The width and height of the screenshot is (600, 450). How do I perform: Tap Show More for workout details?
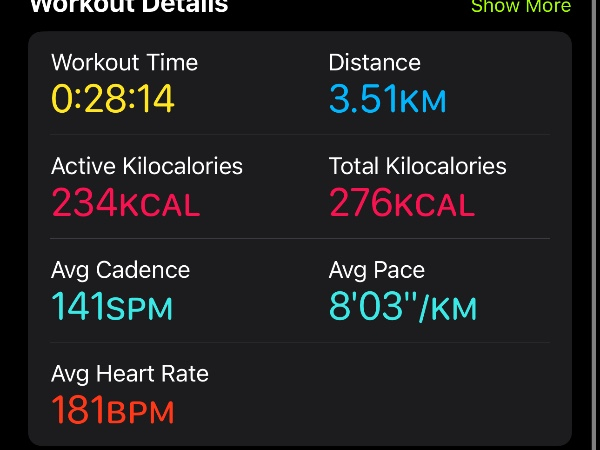click(x=520, y=7)
